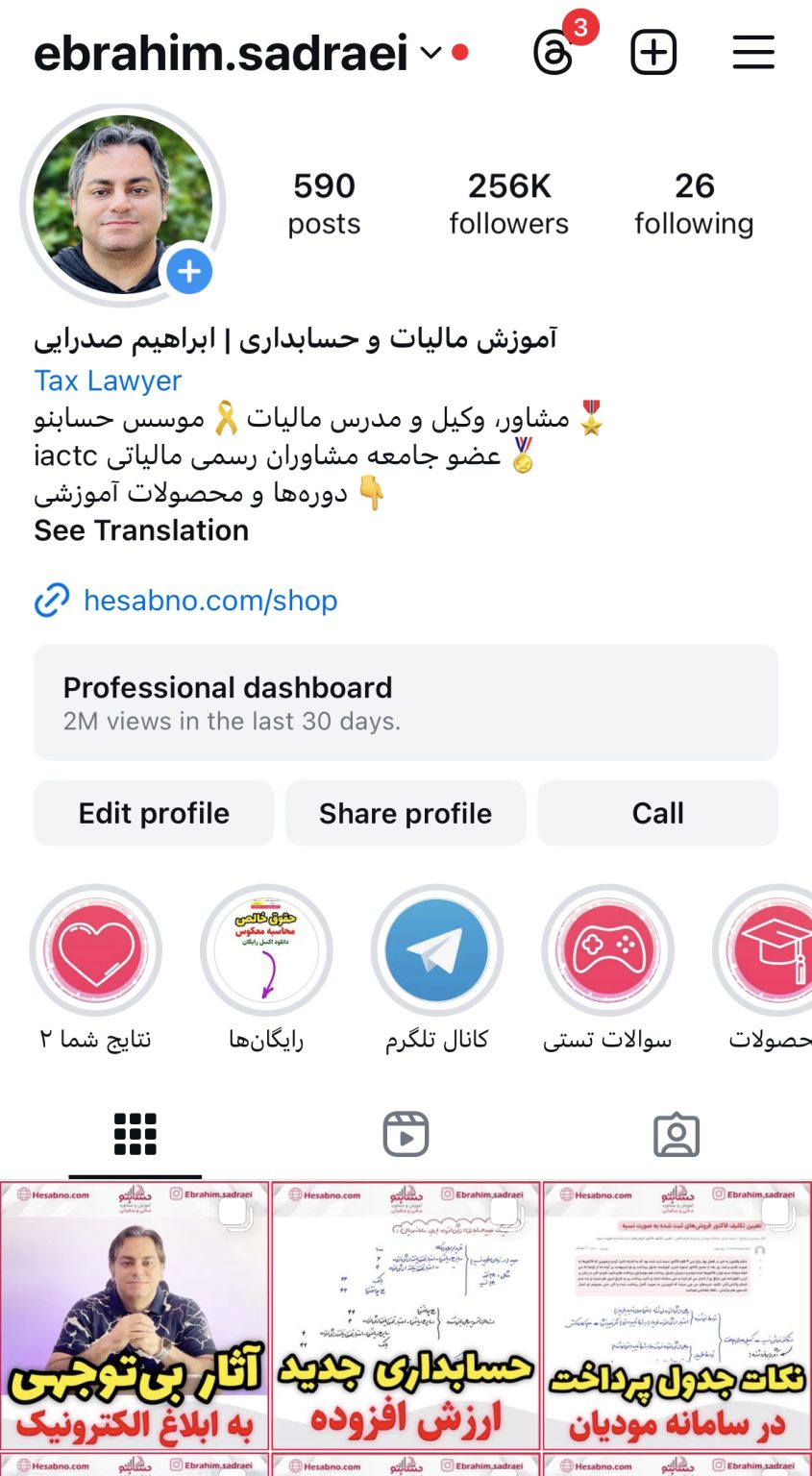Tap See Translation for the bio
812x1476 pixels.
(x=141, y=530)
